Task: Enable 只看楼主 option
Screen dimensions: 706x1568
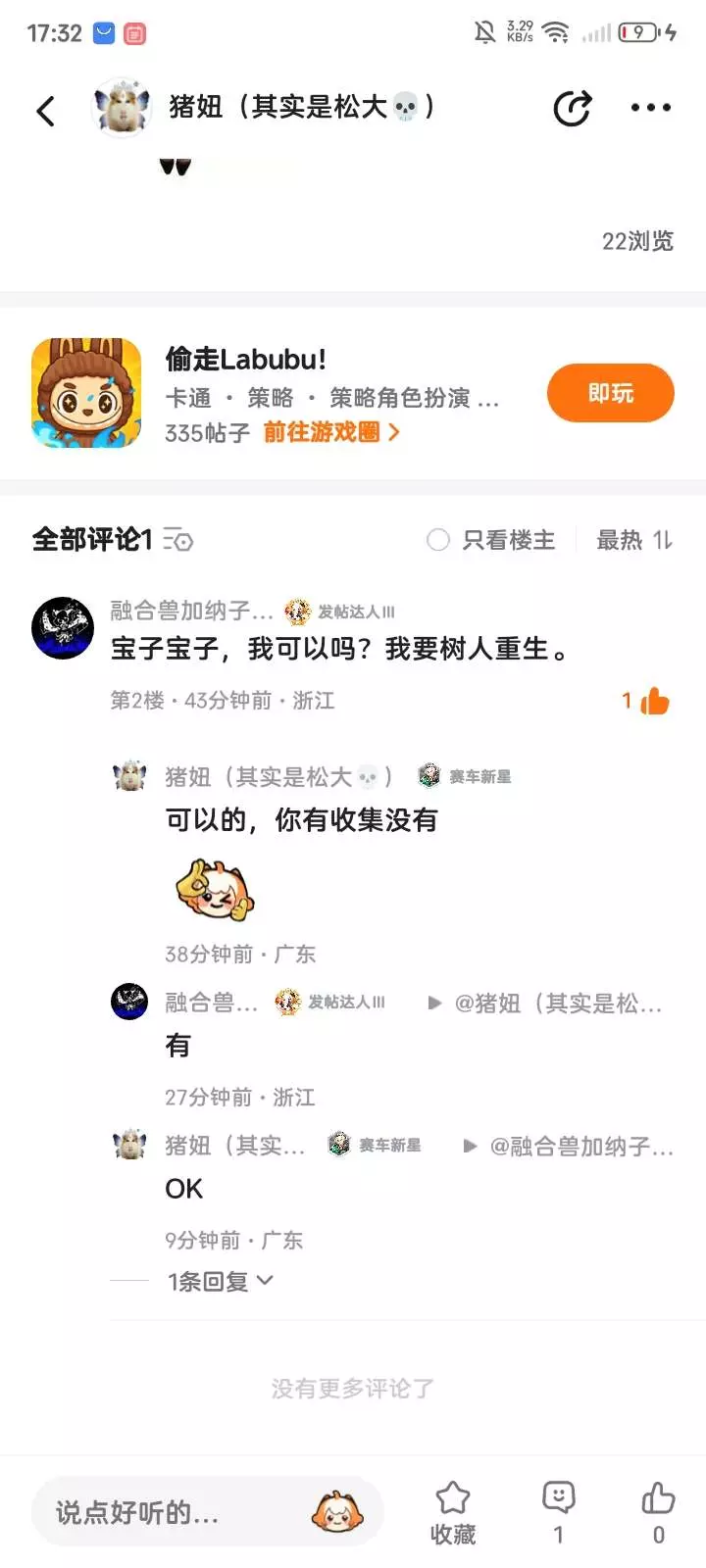Action: [491, 540]
